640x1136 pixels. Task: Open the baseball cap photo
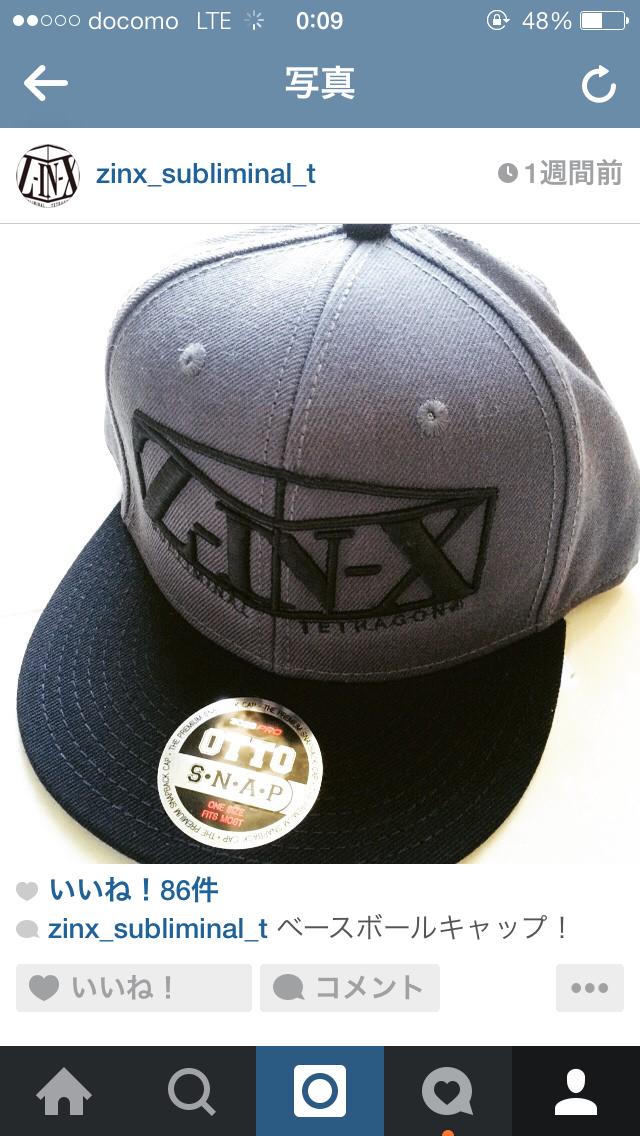pos(320,543)
